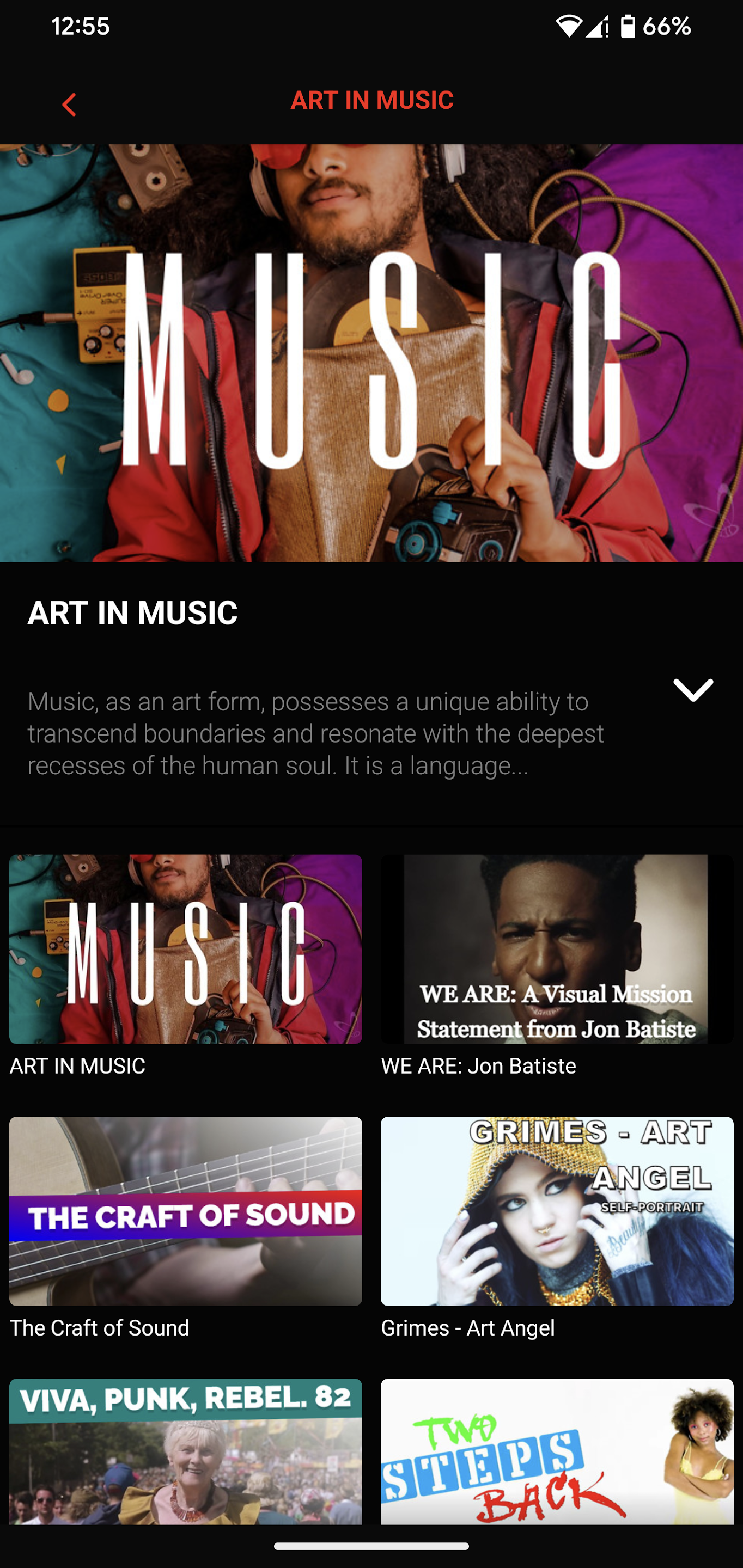Image resolution: width=743 pixels, height=1568 pixels.
Task: Go back using the red back arrow
Action: point(69,104)
